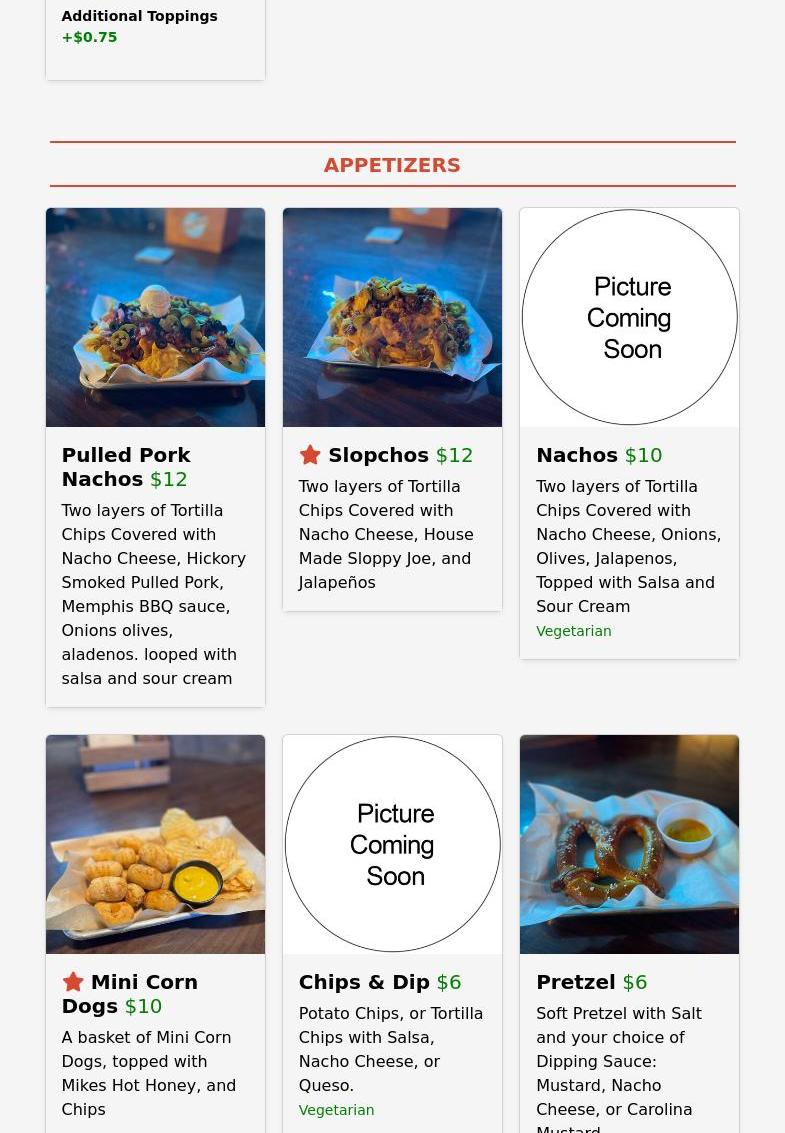
Task: Click the Pretzel food photo
Action: point(629,844)
